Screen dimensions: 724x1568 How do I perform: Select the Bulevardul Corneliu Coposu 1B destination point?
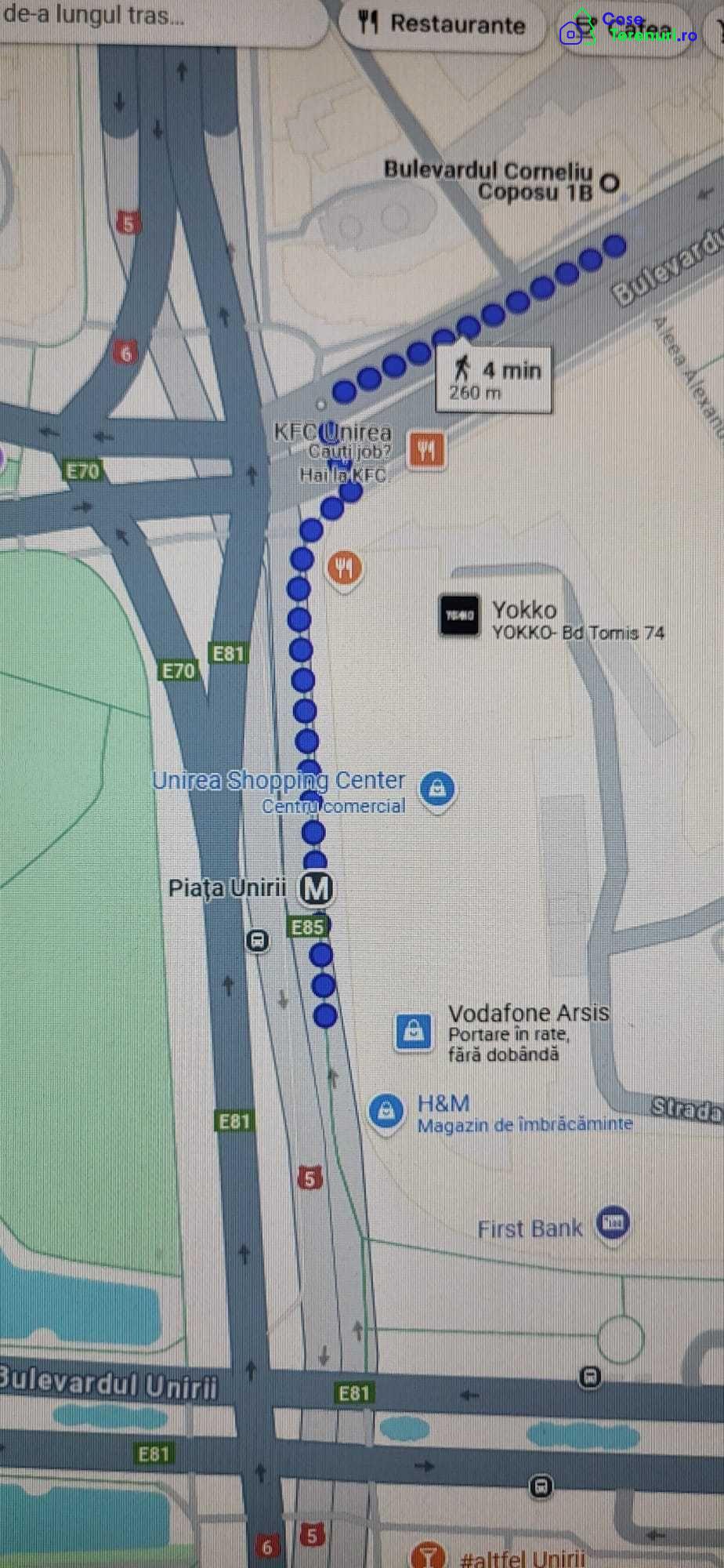[x=609, y=183]
